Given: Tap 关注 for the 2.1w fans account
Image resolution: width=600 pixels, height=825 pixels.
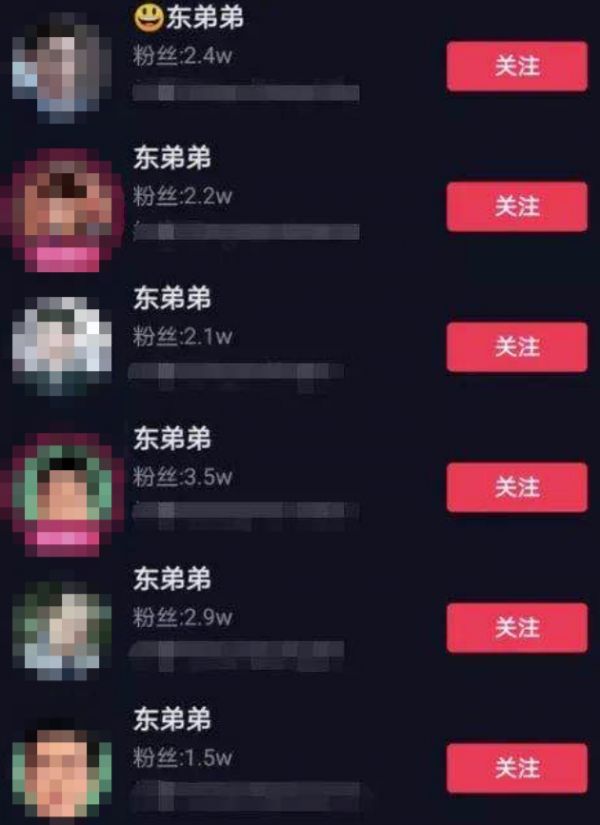Looking at the screenshot, I should click(x=516, y=347).
